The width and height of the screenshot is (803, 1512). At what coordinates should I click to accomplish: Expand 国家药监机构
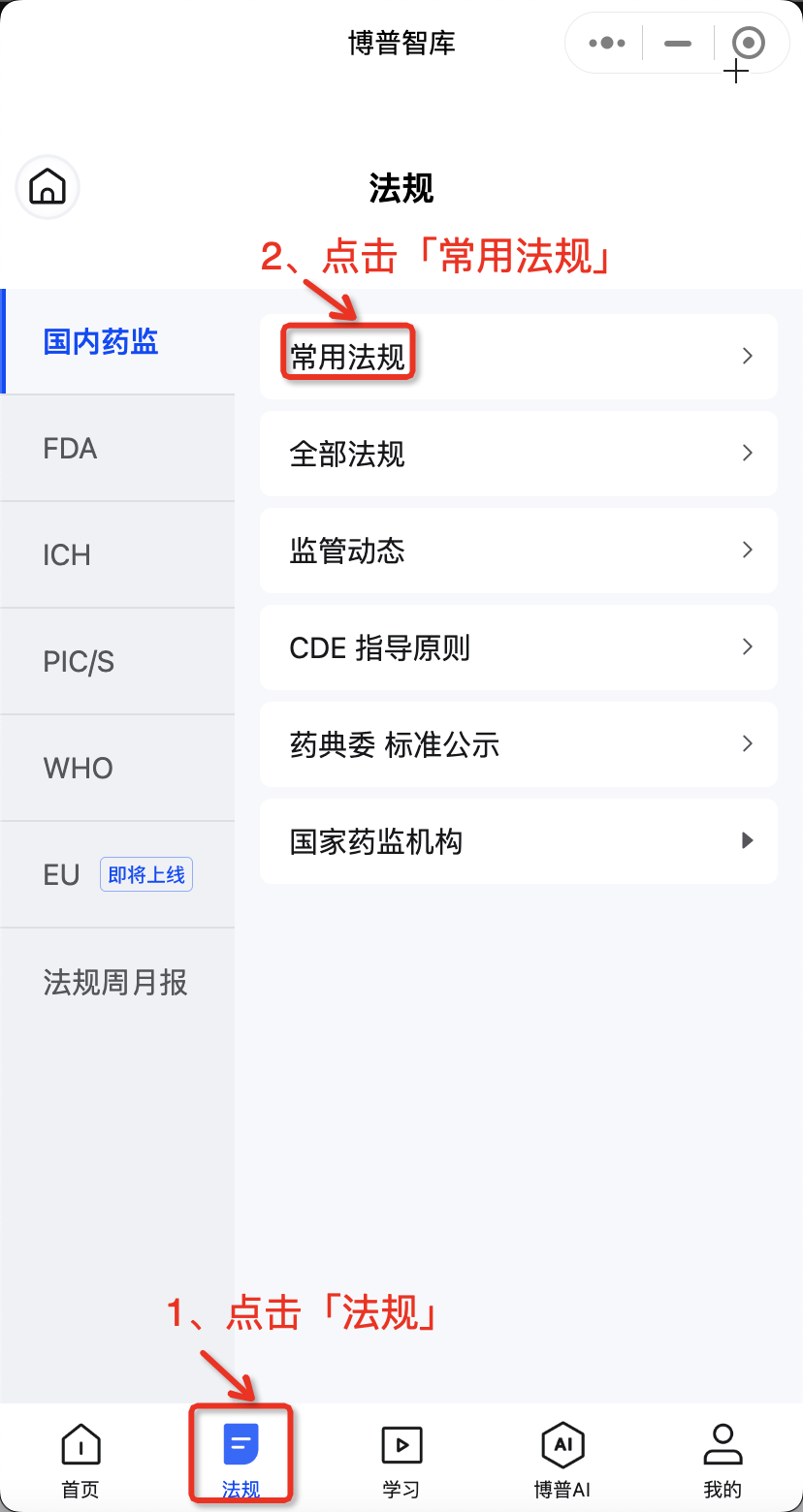519,841
